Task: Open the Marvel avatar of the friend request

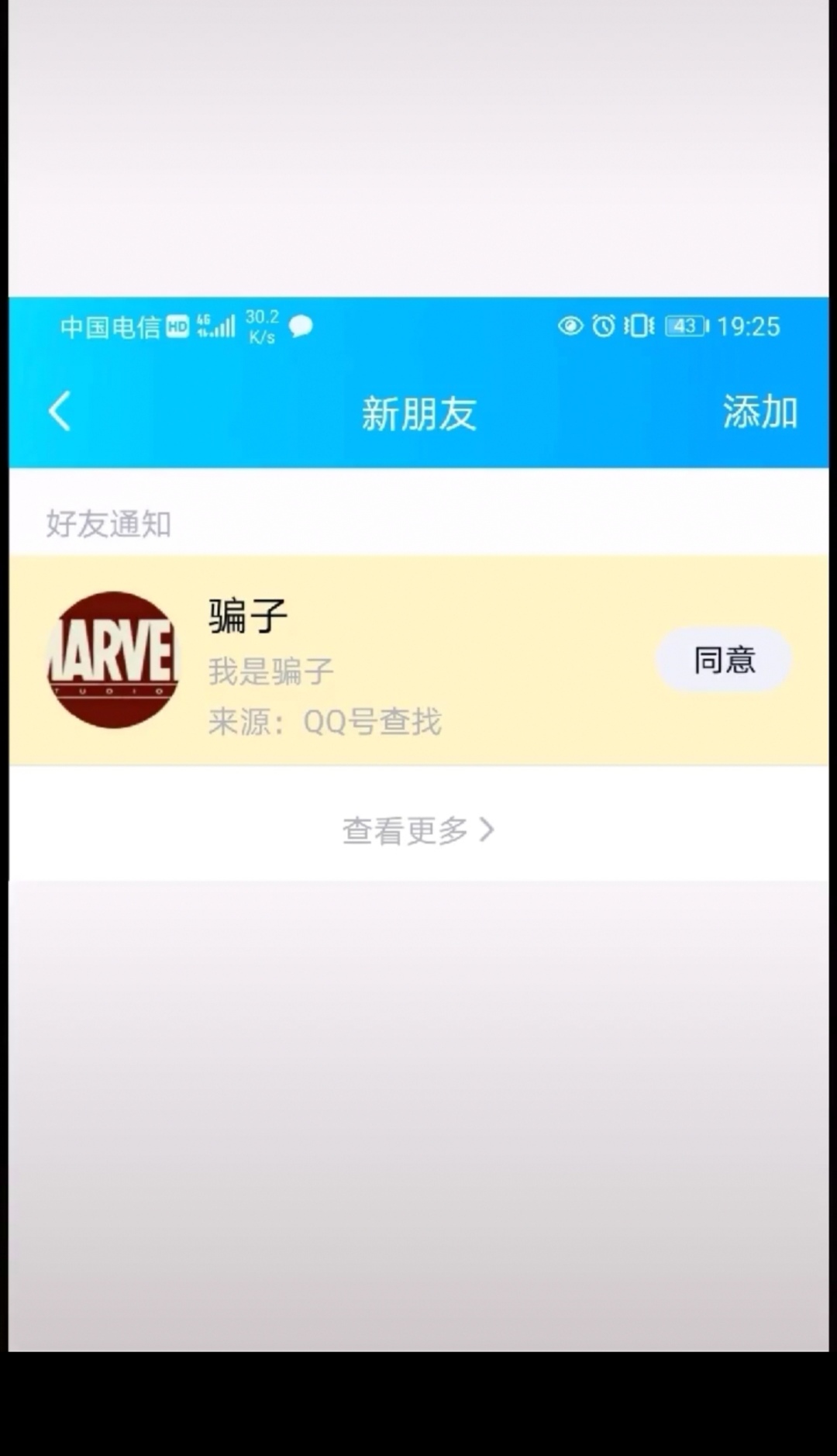Action: pos(114,659)
